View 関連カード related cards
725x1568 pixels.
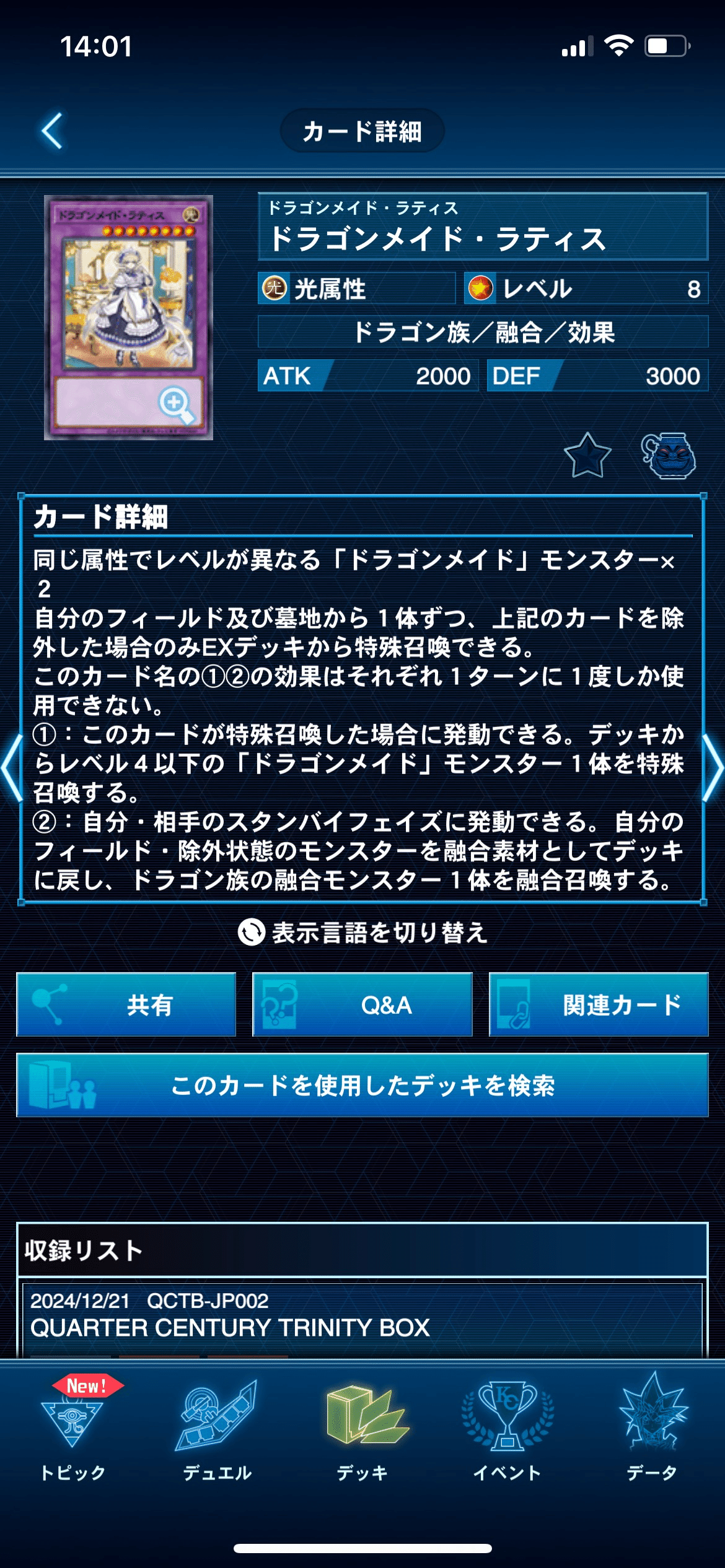[599, 1004]
